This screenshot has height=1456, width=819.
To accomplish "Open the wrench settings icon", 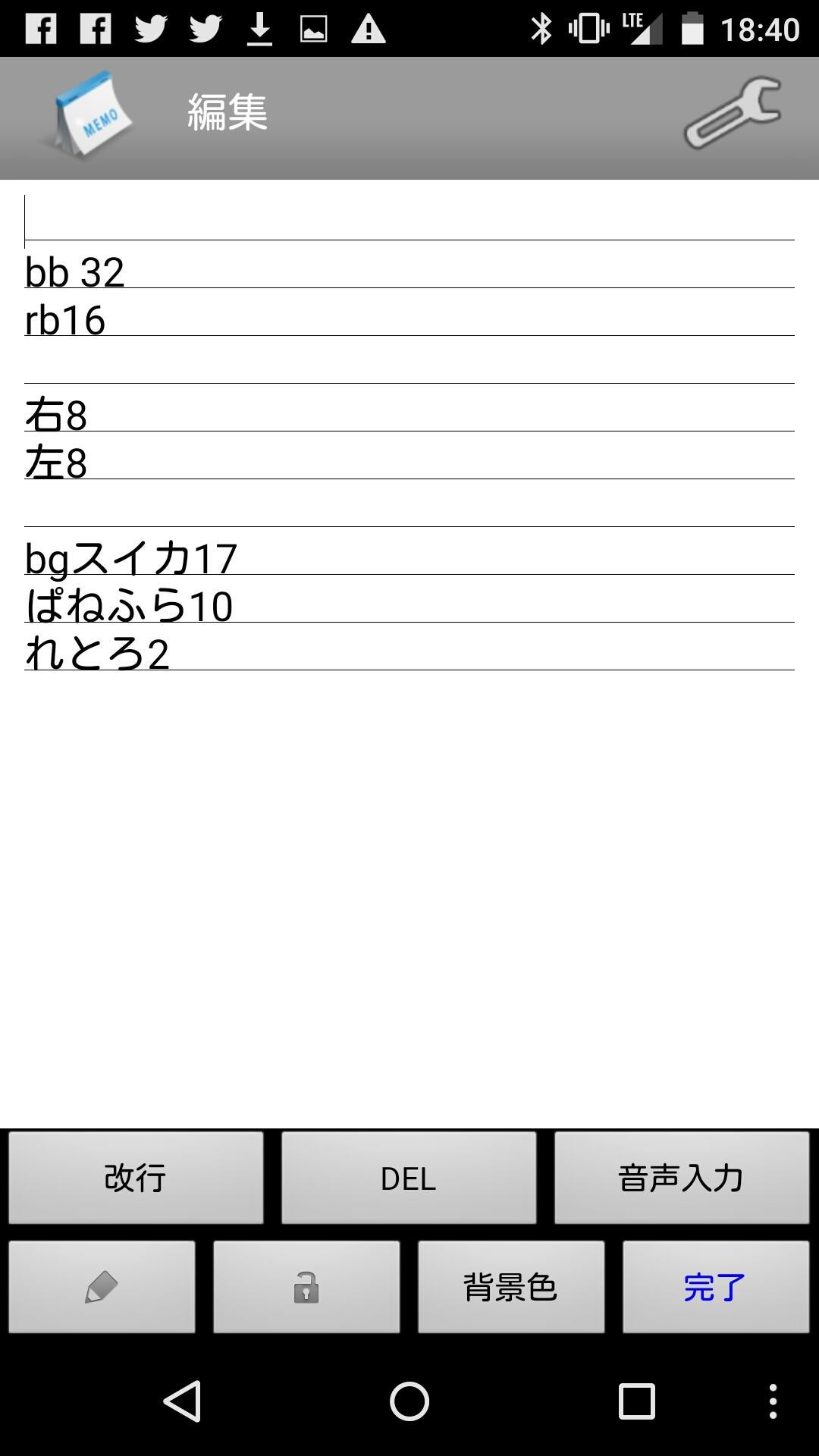I will (733, 113).
